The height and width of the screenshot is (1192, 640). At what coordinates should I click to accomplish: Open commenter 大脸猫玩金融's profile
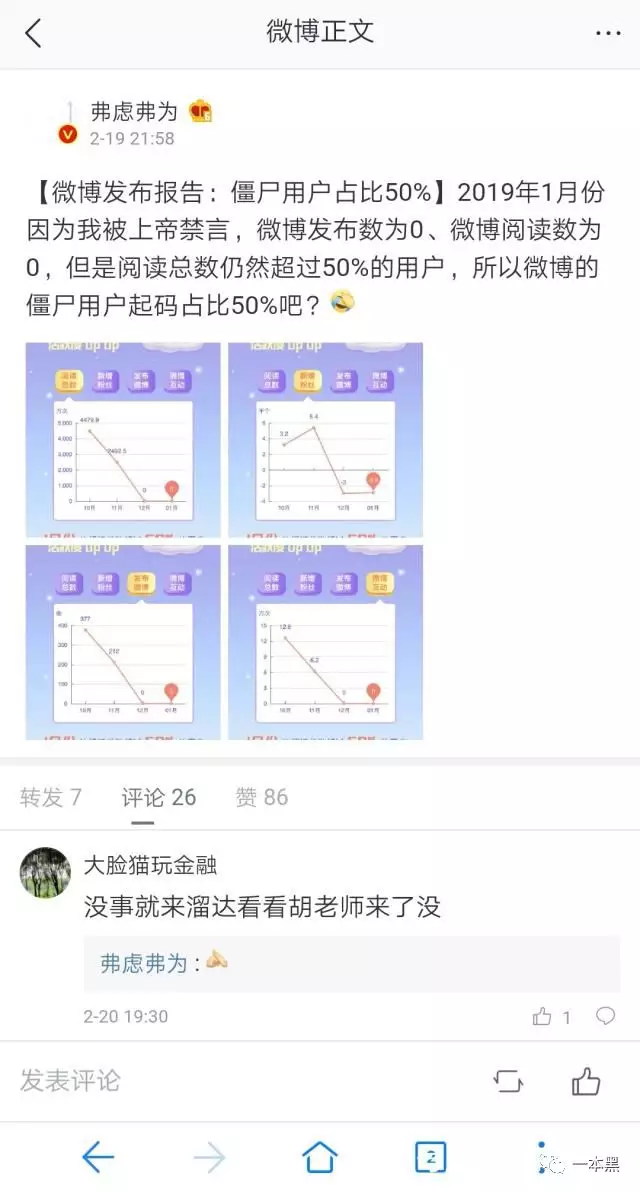tap(45, 873)
